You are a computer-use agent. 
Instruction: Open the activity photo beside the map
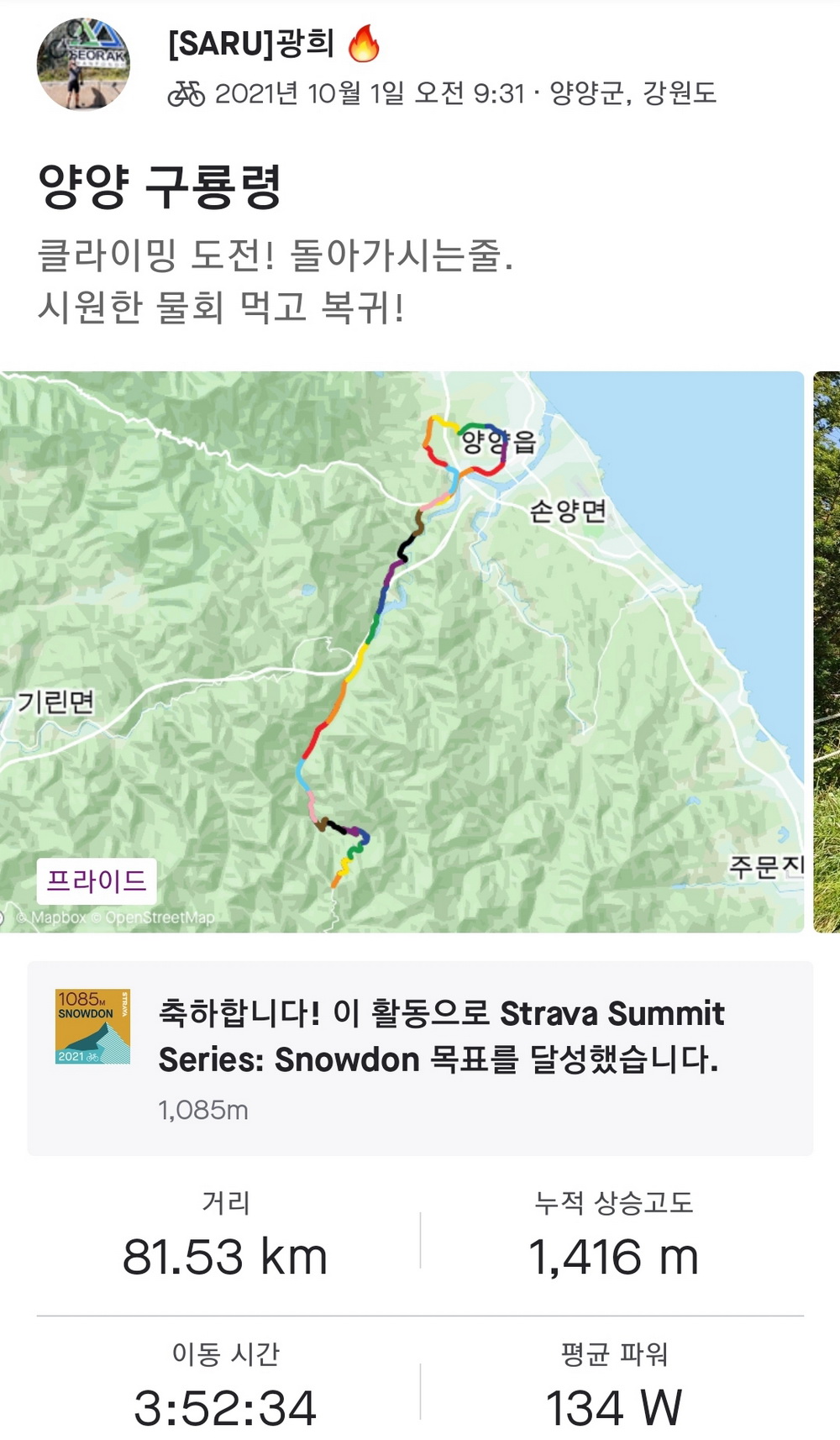pos(827,652)
